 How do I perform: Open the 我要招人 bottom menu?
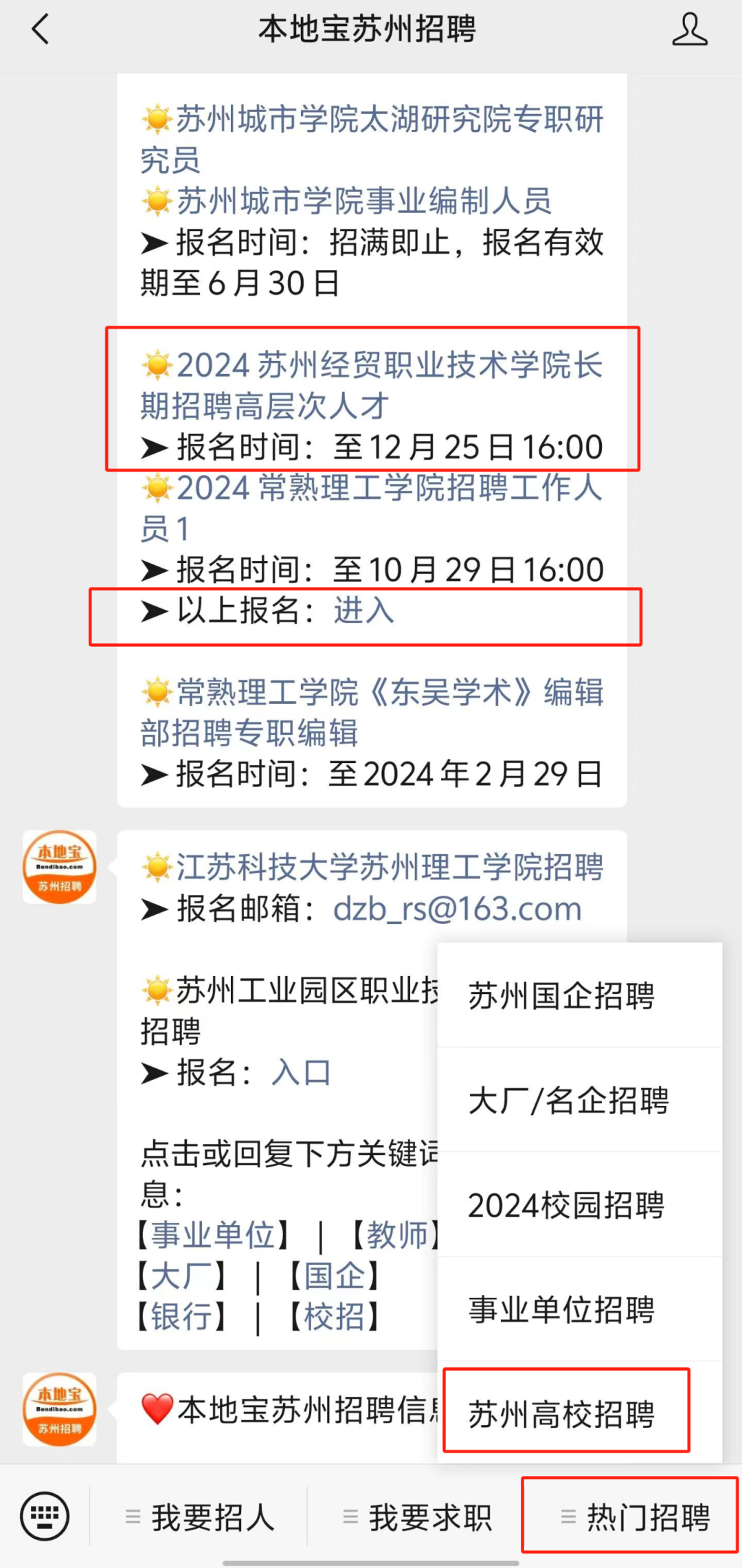pyautogui.click(x=200, y=1517)
